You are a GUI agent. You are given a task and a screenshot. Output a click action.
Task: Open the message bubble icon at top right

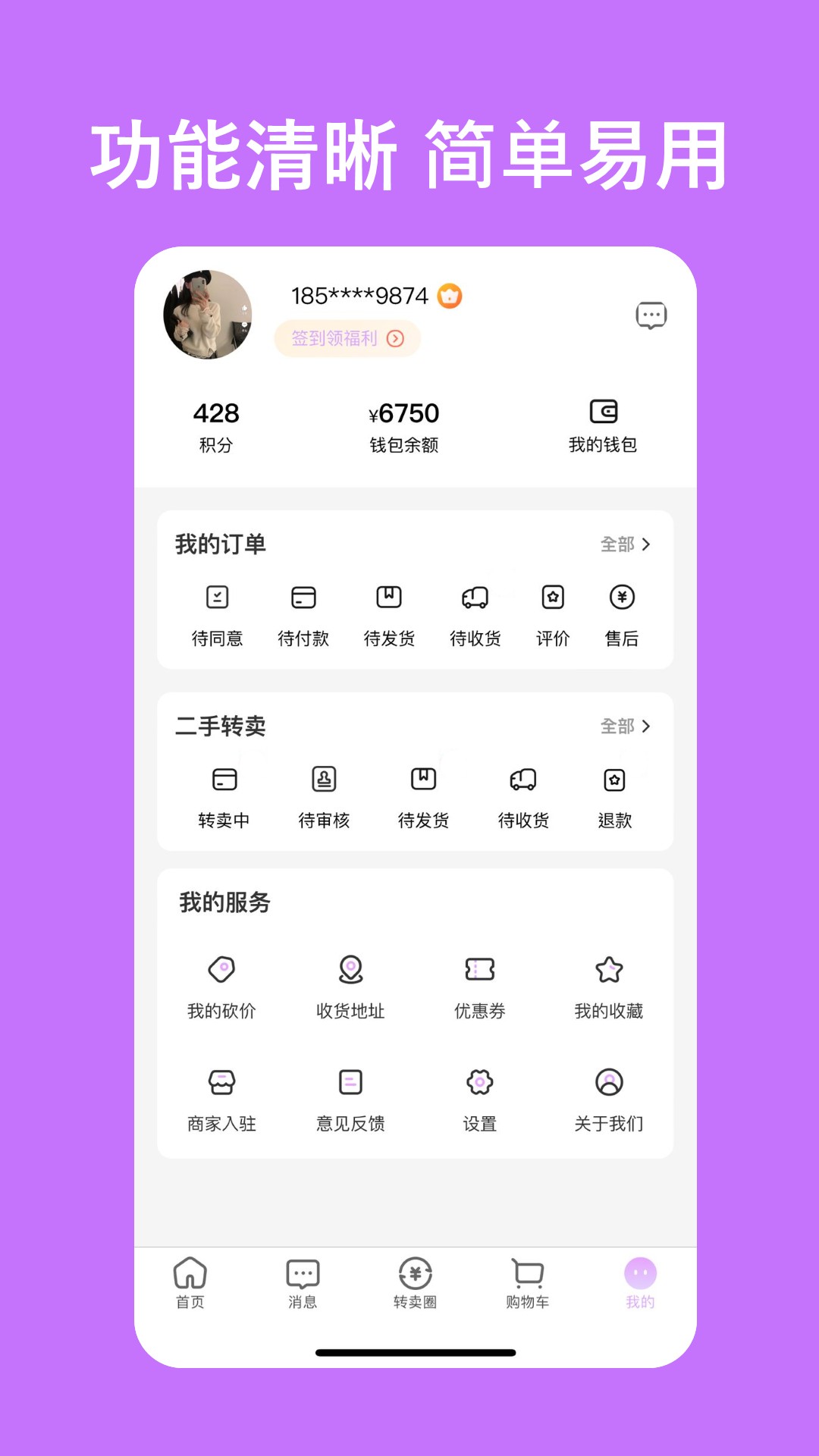tap(651, 315)
